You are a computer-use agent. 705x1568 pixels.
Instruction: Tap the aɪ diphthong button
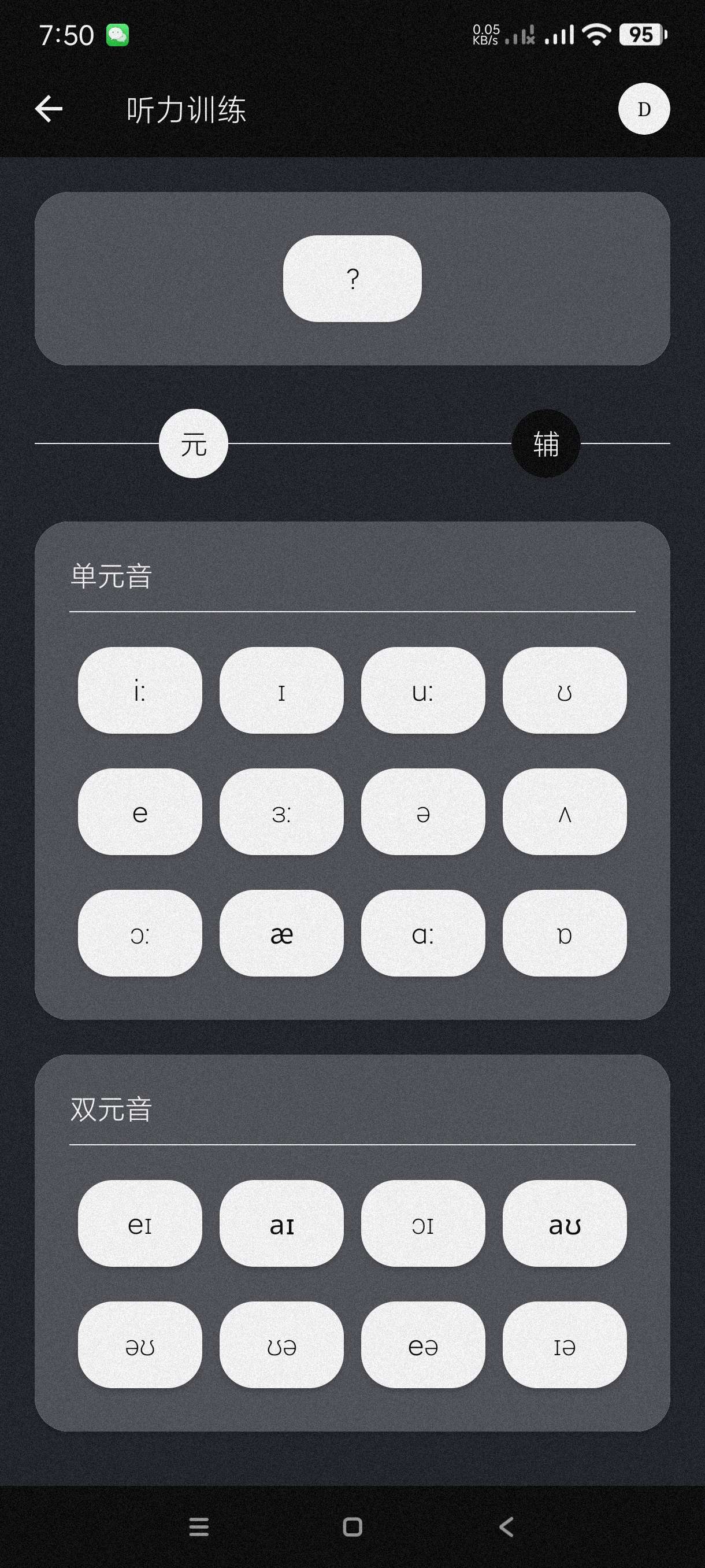(x=281, y=1223)
